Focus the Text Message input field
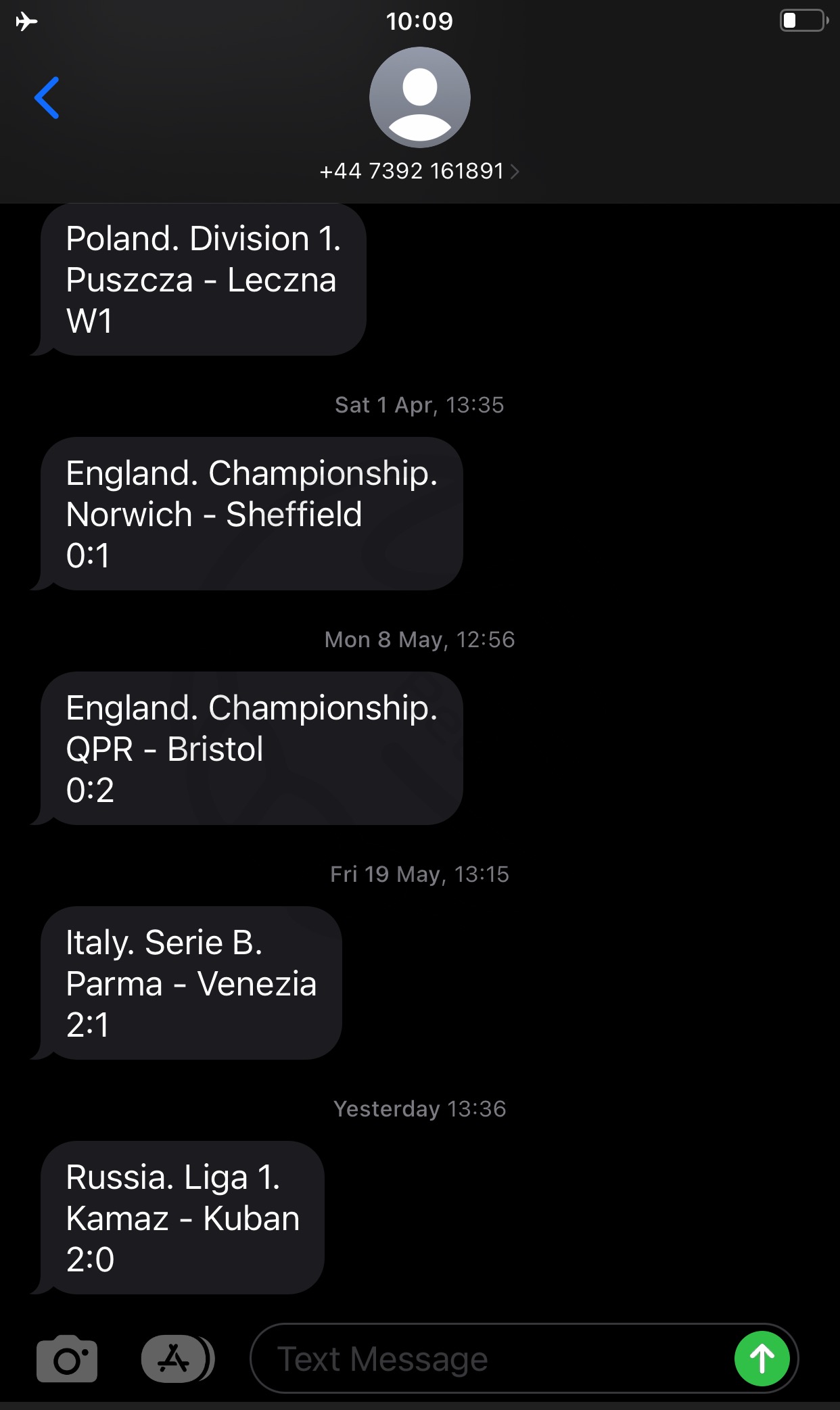Screen dimensions: 840x1410 click(x=492, y=1359)
